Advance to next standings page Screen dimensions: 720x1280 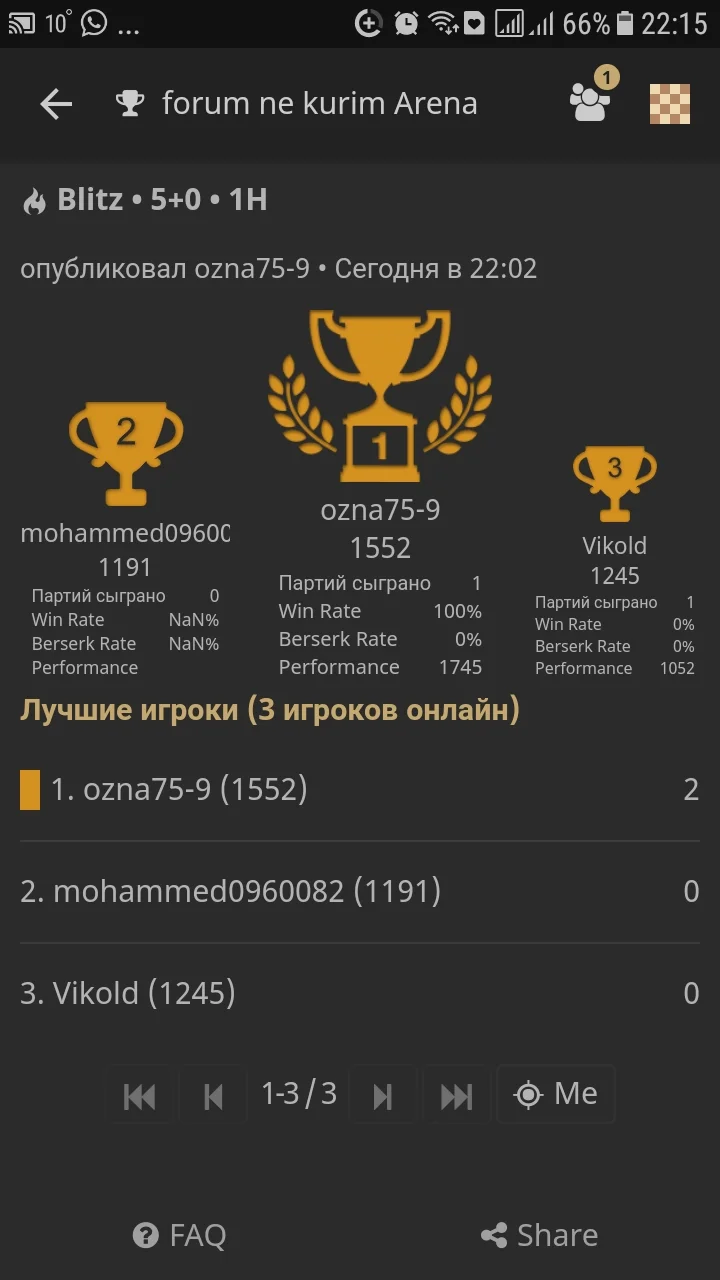tap(383, 1094)
